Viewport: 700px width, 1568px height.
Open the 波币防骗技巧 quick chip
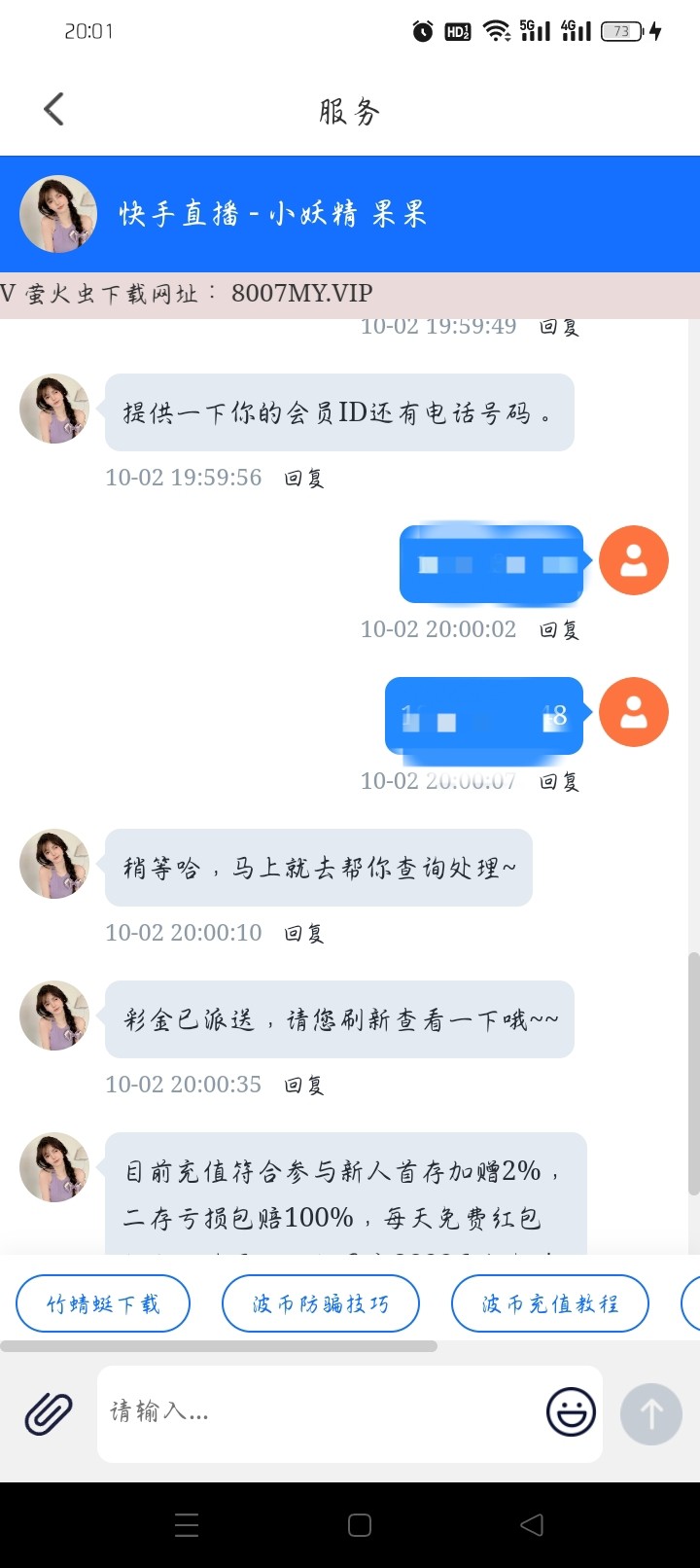[321, 1303]
